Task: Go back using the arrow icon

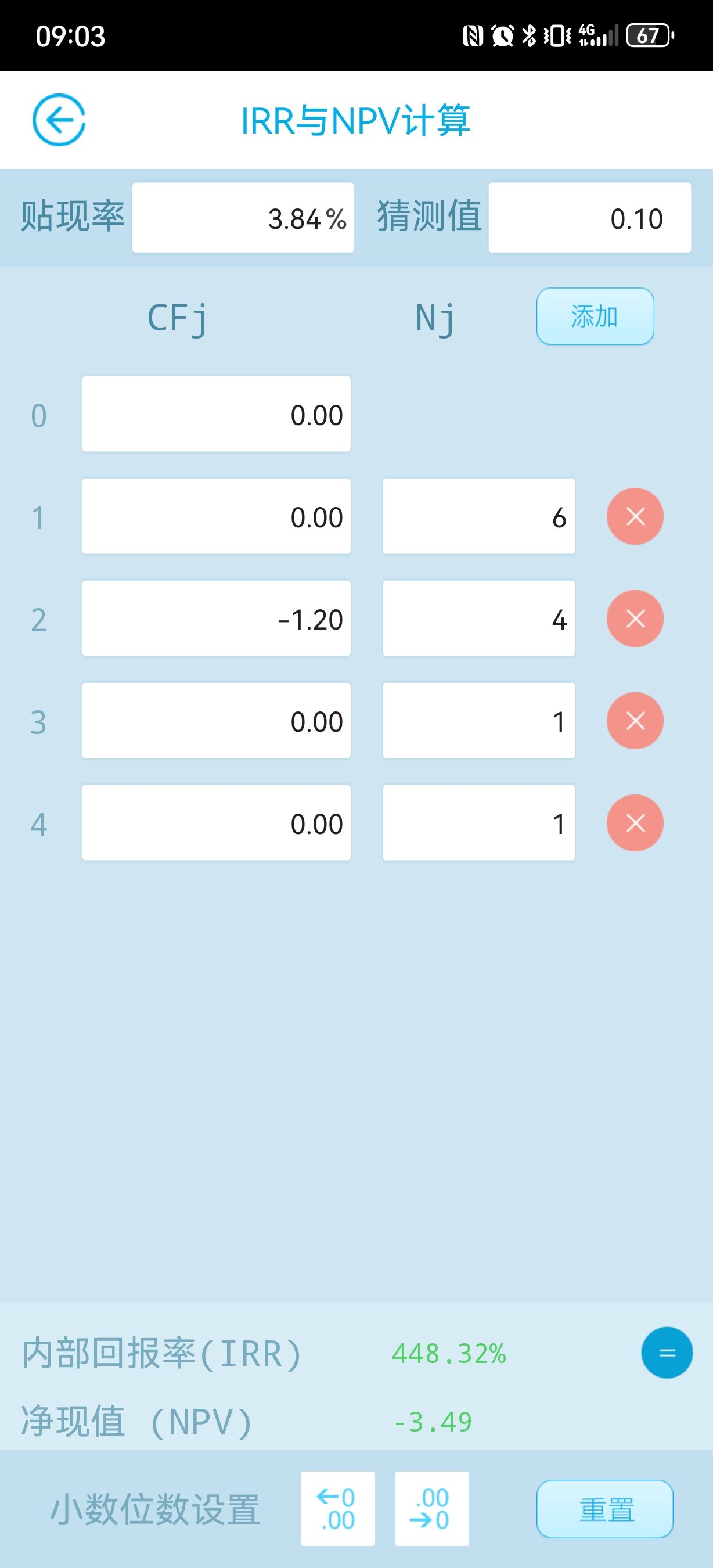Action: pyautogui.click(x=59, y=120)
